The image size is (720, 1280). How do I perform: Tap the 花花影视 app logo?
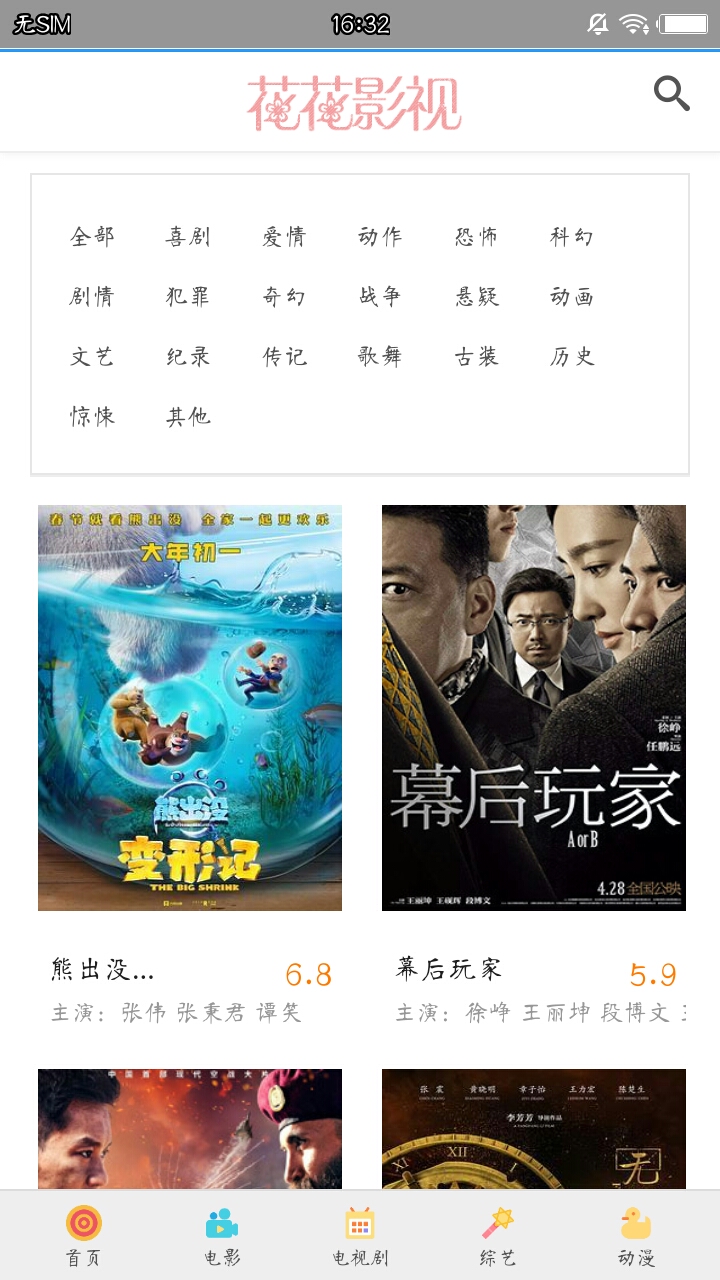355,99
